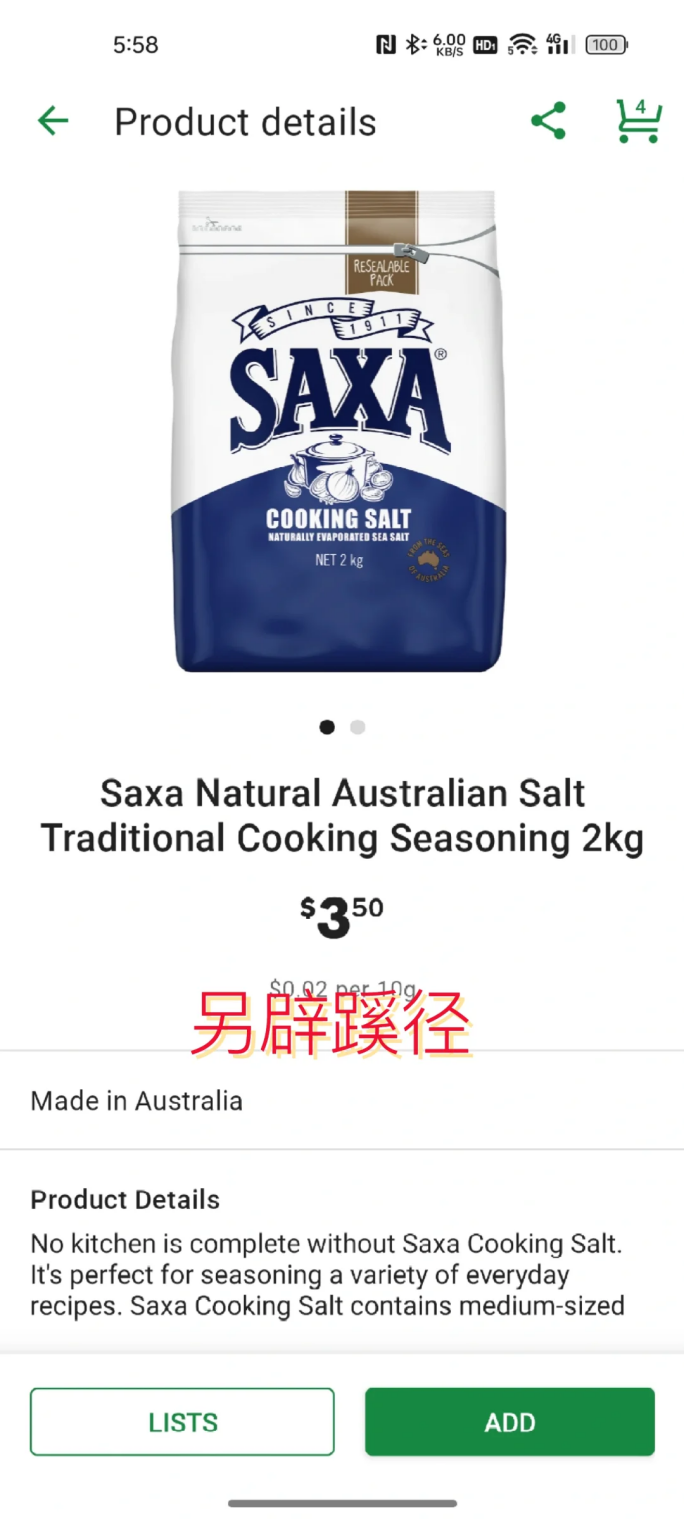Tap ADD to put salt in cart
The width and height of the screenshot is (684, 1519).
(x=510, y=1421)
